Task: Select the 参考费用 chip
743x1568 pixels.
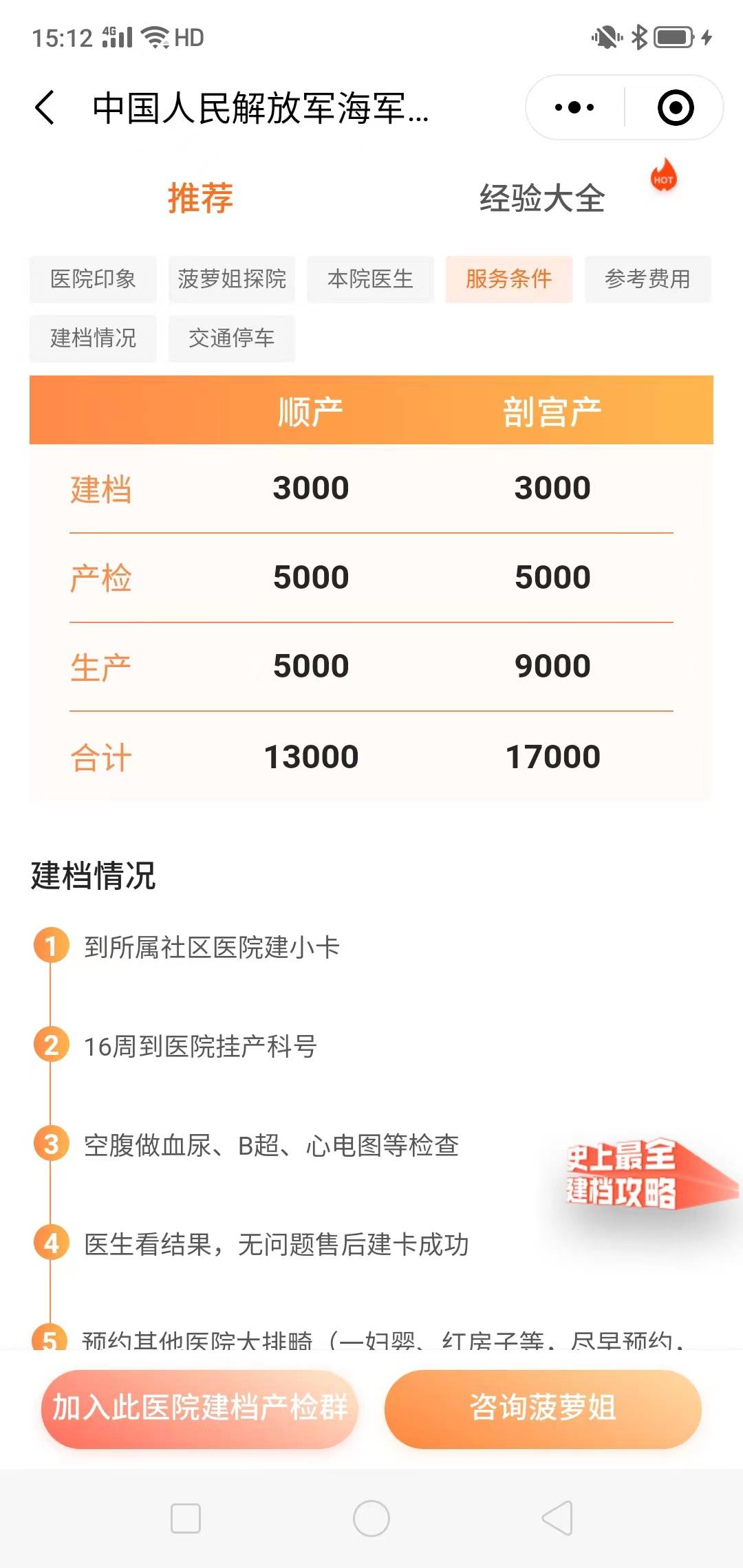Action: pos(647,279)
